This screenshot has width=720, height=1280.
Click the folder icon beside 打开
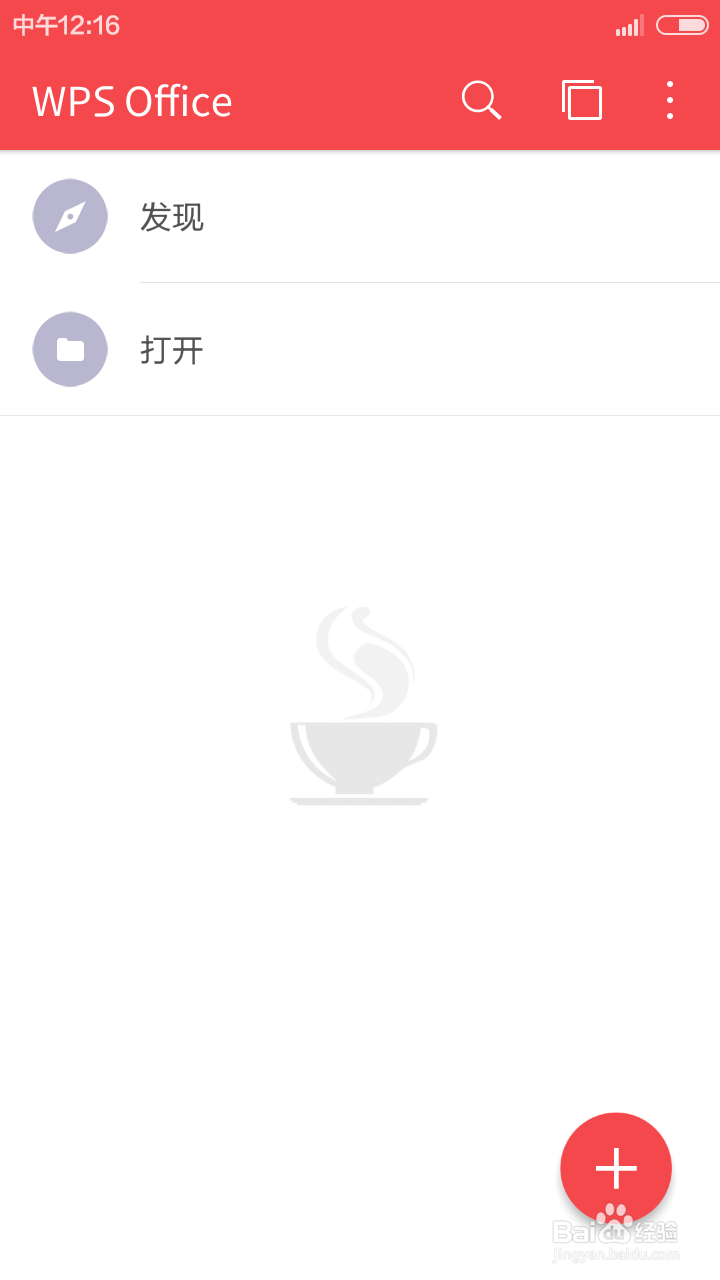70,349
